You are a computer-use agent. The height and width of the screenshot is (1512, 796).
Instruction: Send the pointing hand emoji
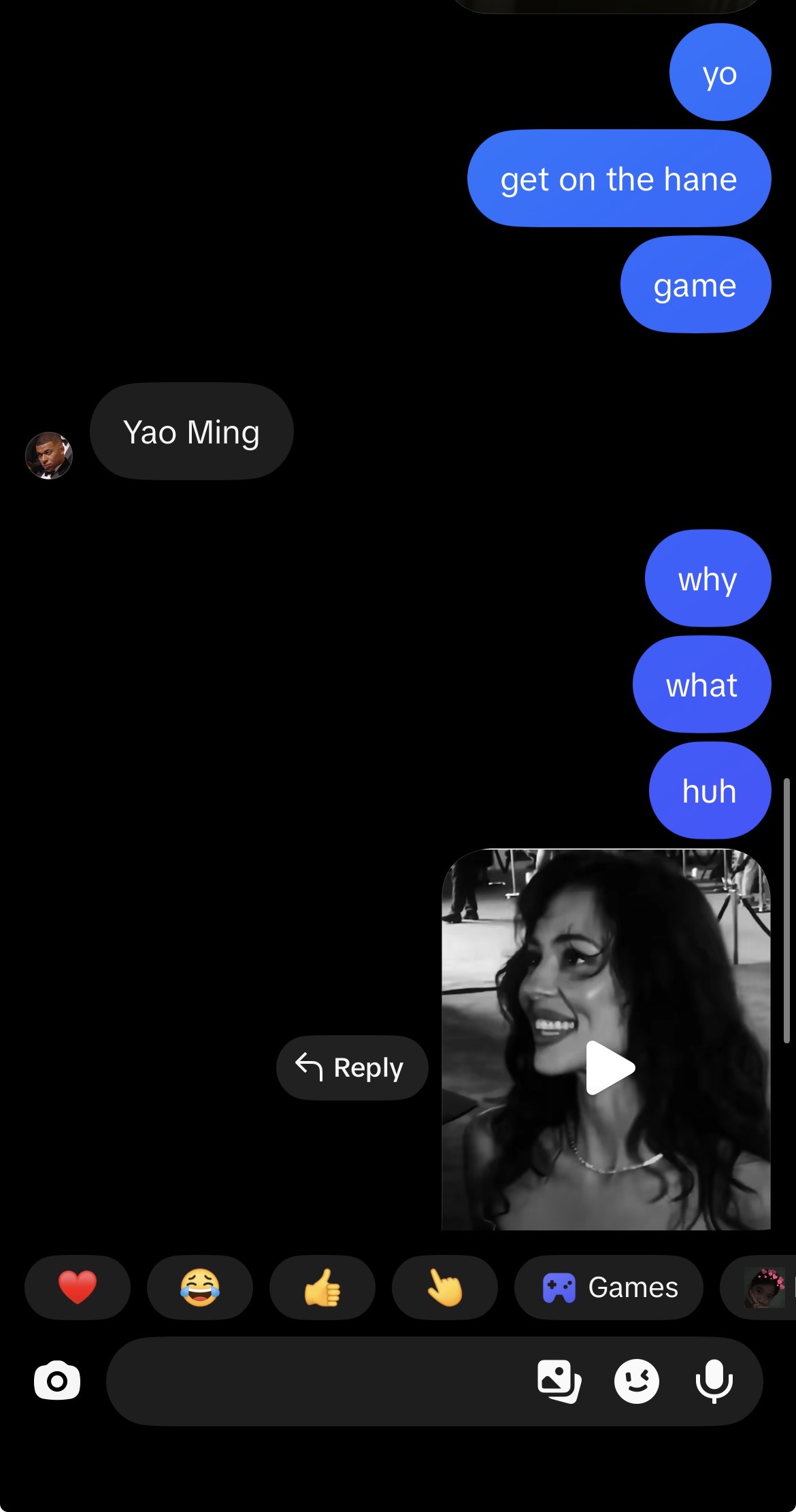coord(445,1287)
